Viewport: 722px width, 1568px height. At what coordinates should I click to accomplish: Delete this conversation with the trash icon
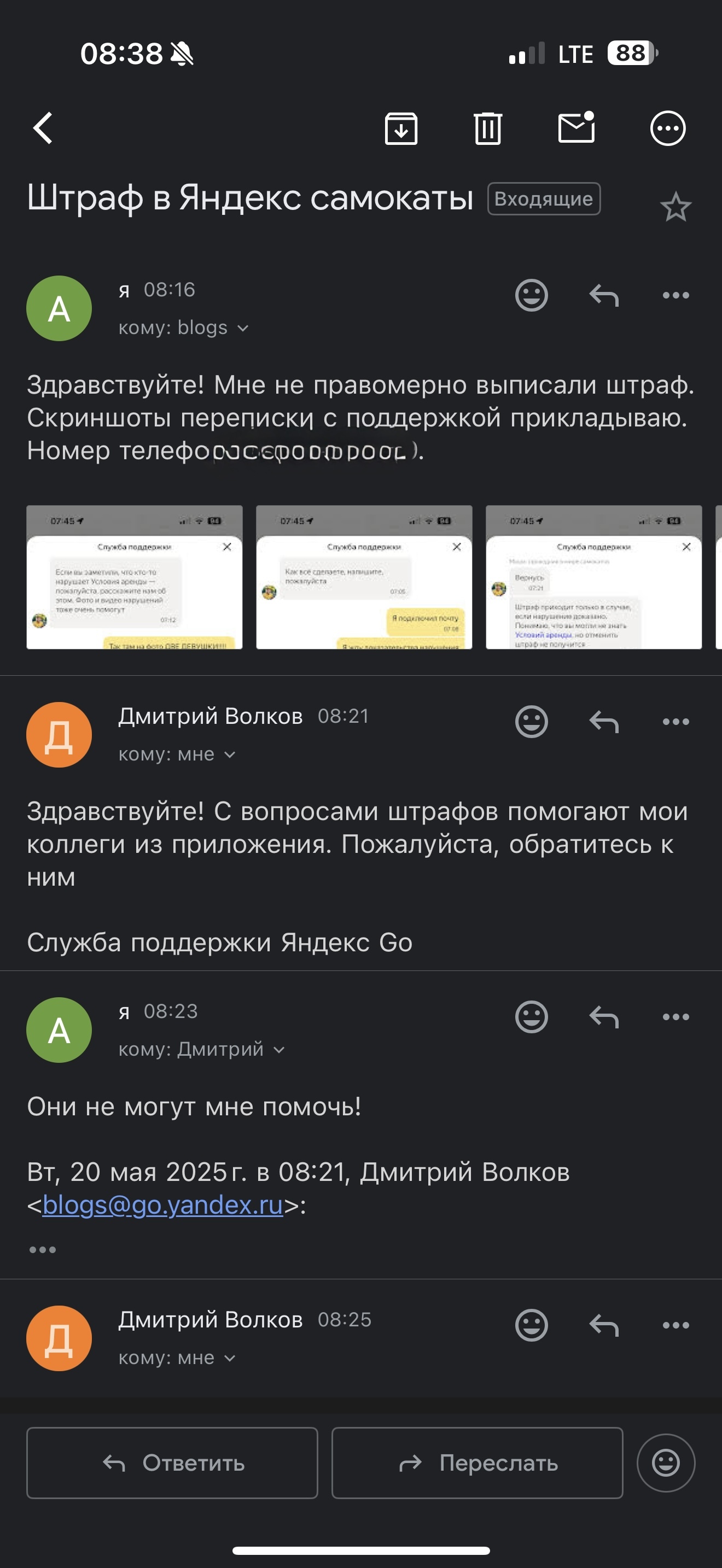pos(488,128)
